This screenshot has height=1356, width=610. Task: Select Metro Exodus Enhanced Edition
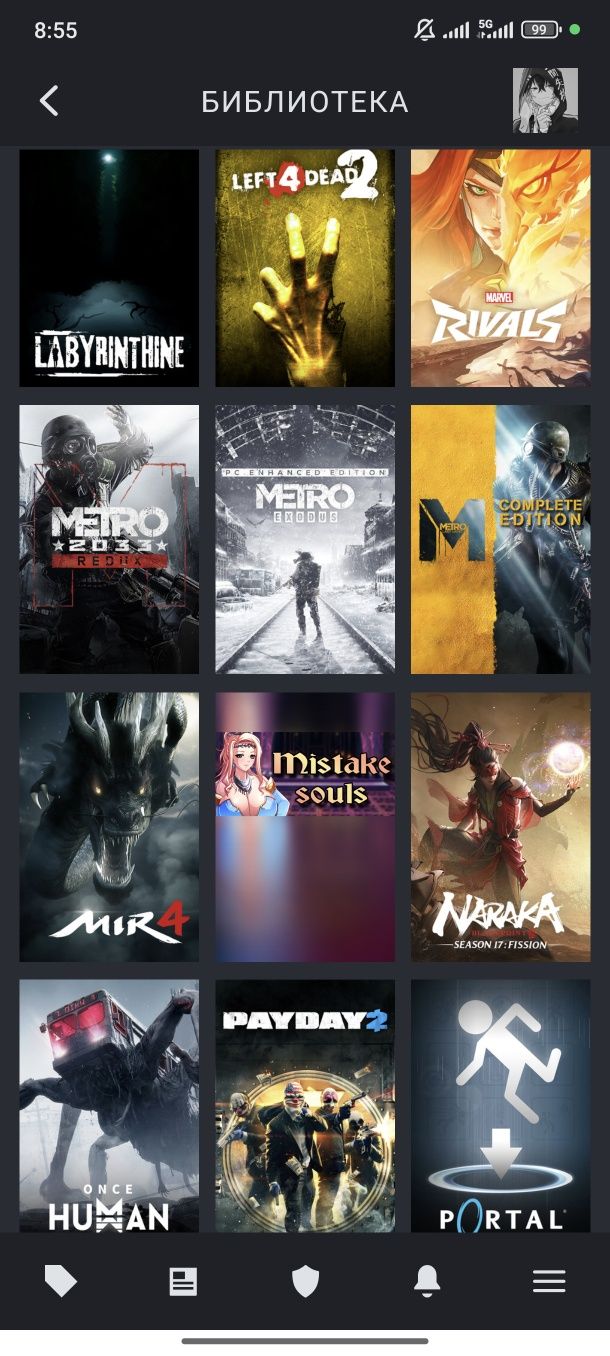[x=305, y=539]
